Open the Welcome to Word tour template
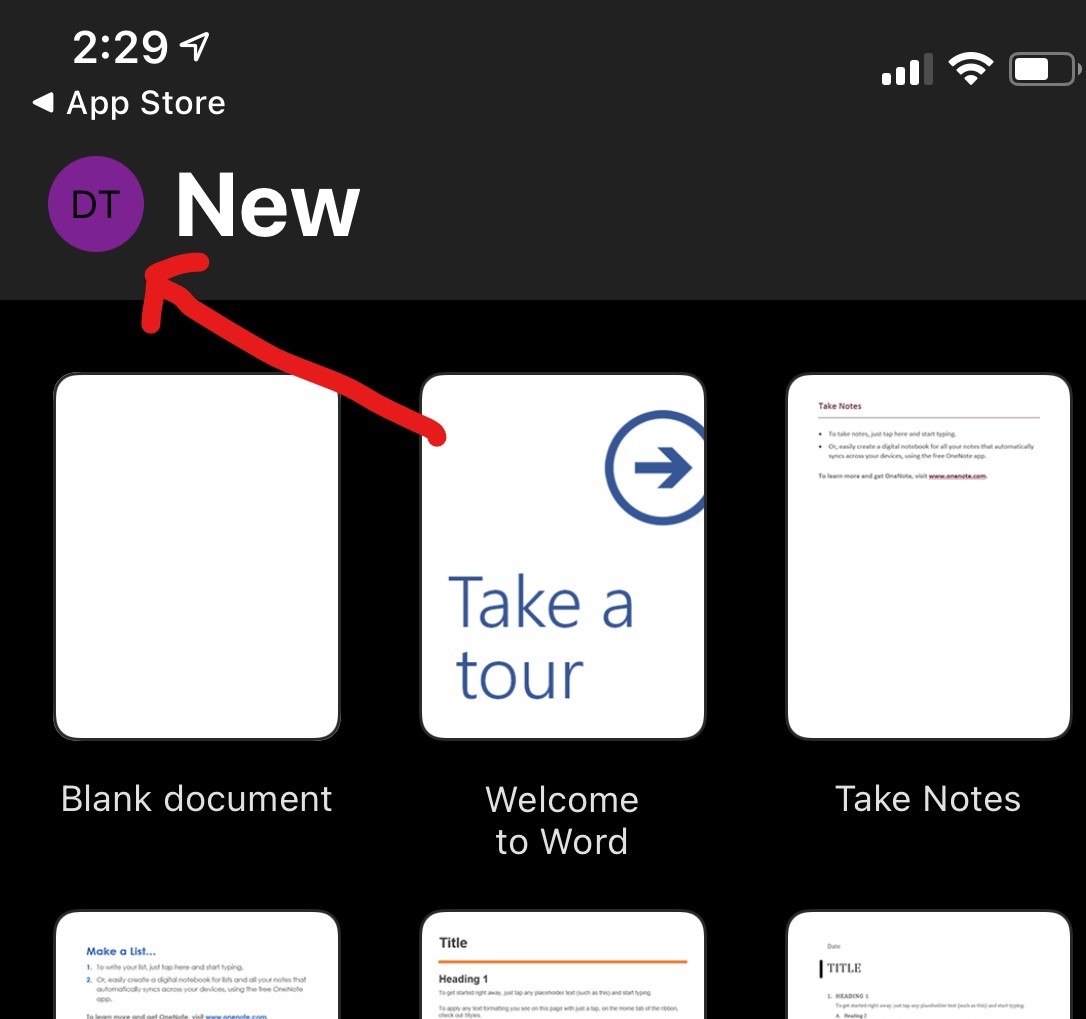 (x=563, y=557)
